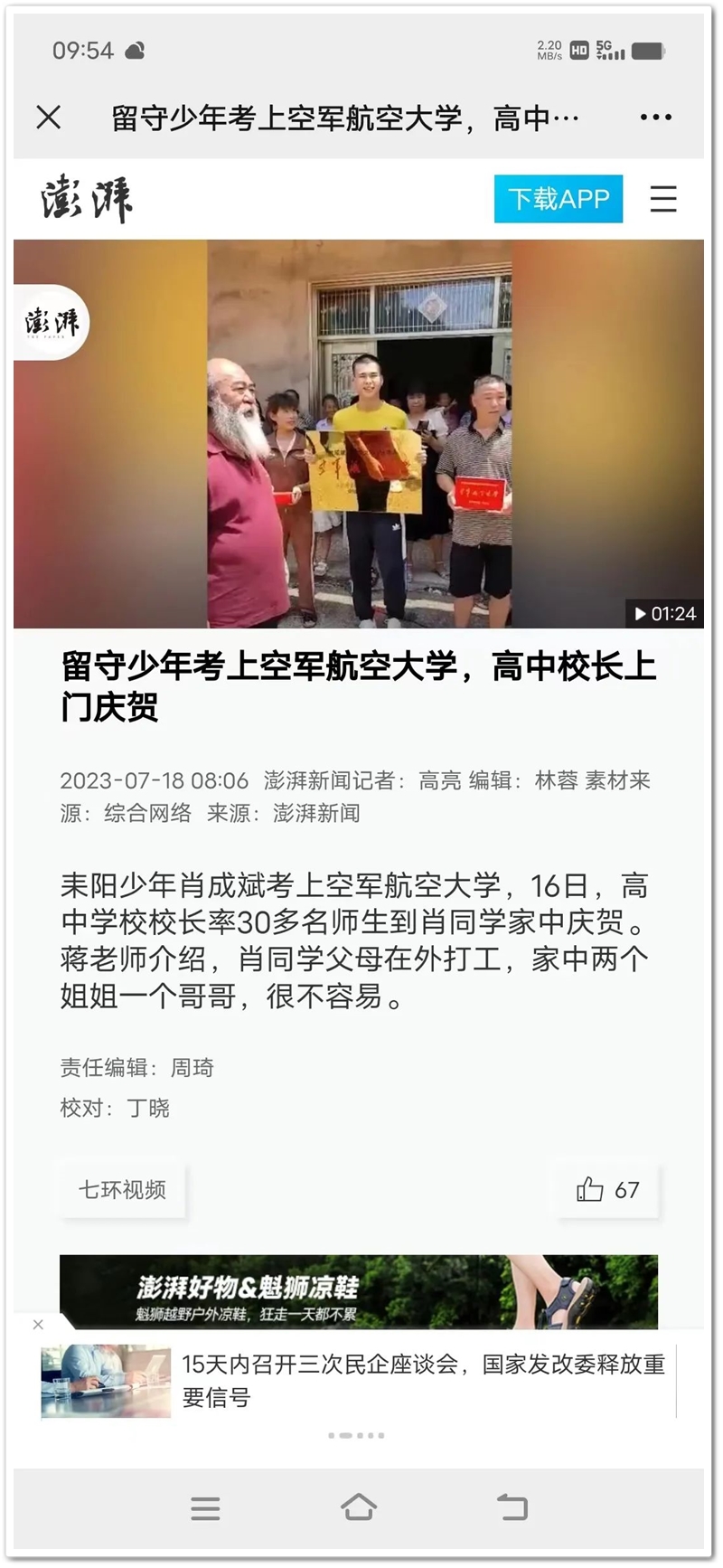723x1568 pixels.
Task: Go back with the system back button
Action: (x=512, y=1507)
